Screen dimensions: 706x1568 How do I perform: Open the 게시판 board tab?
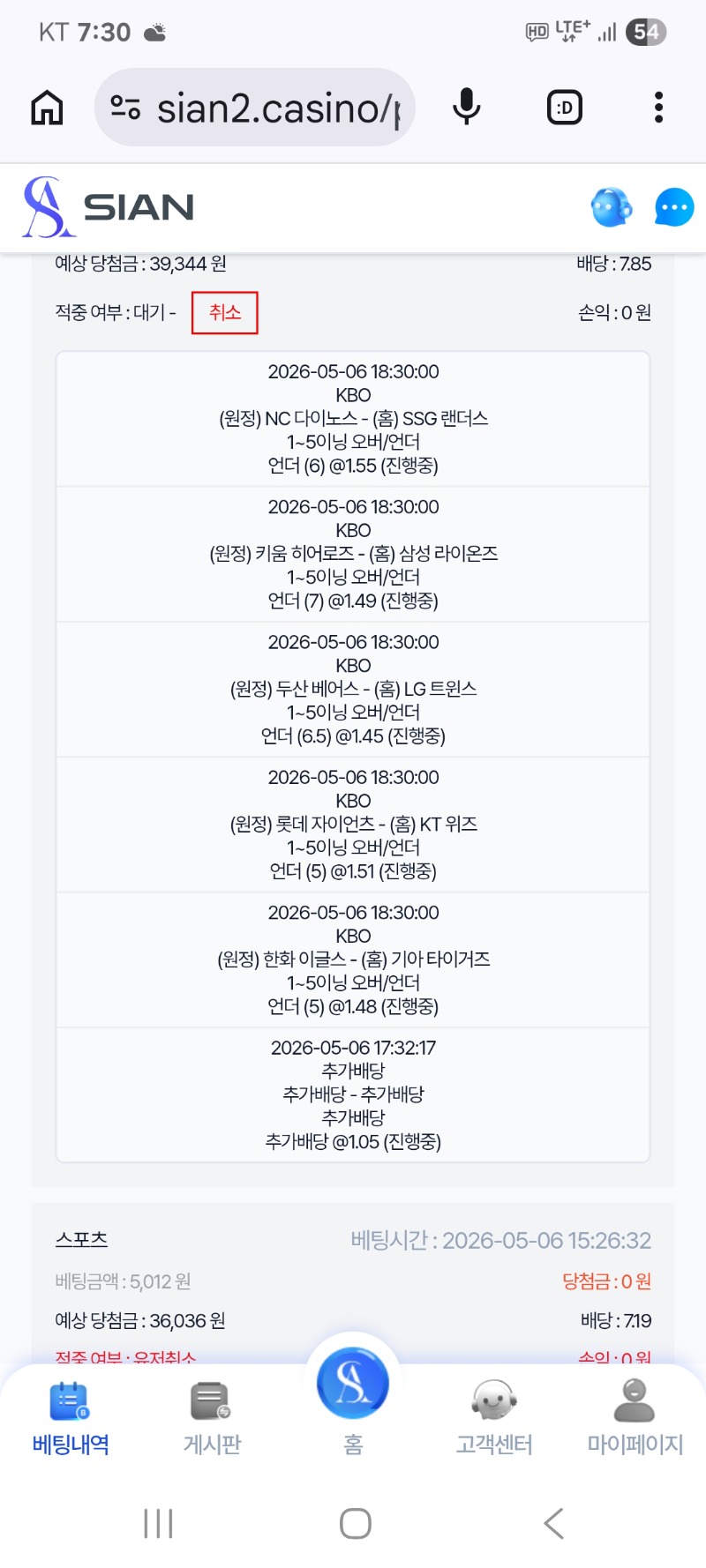(212, 1419)
